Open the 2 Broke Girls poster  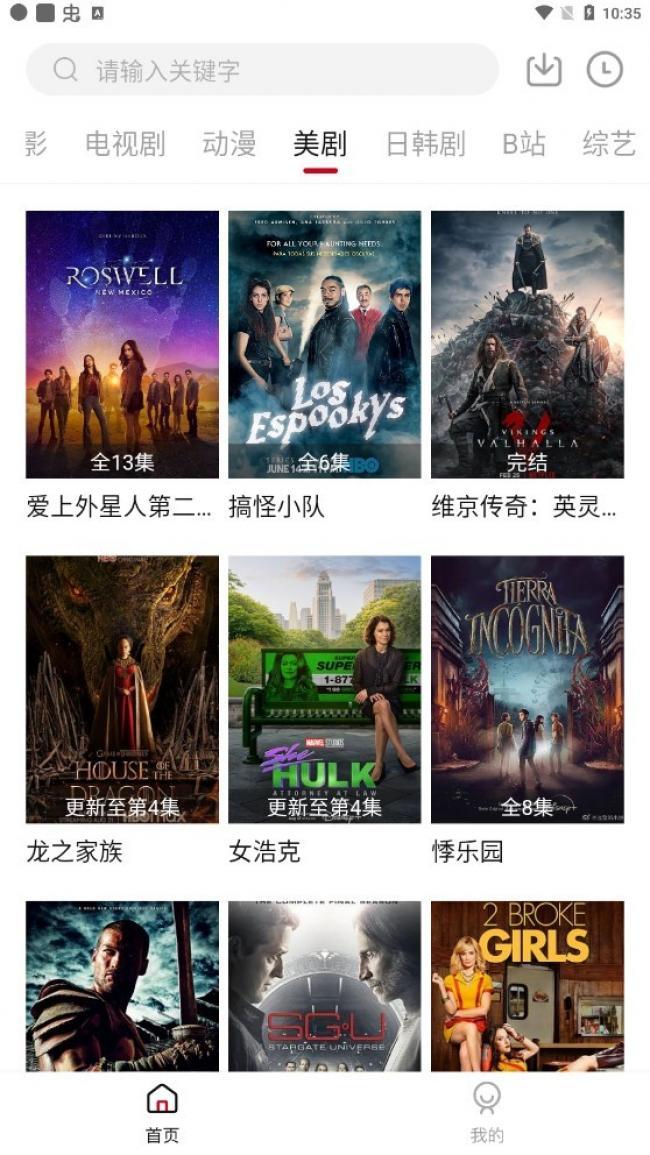528,986
